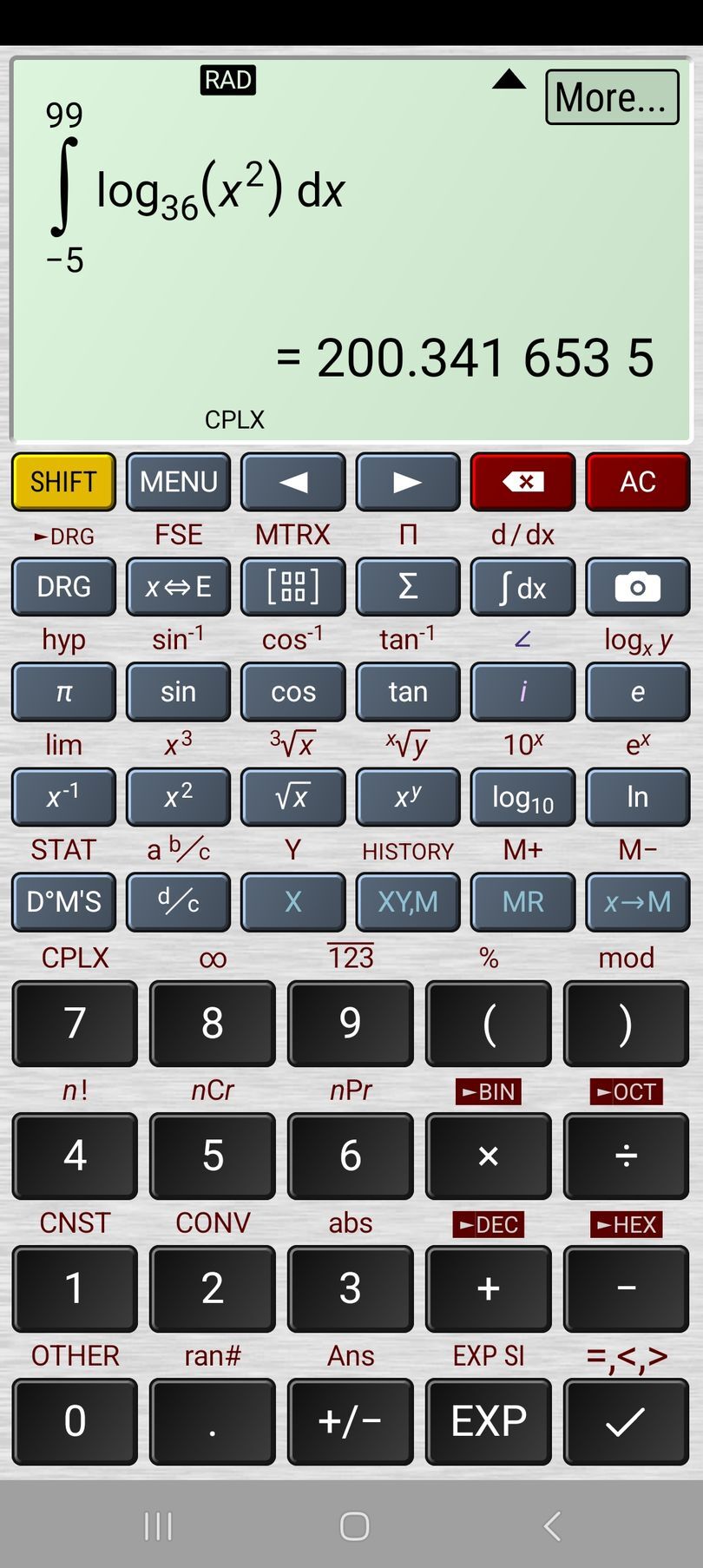Insert an integral with the ∫dx key
The width and height of the screenshot is (703, 1568).
click(522, 587)
